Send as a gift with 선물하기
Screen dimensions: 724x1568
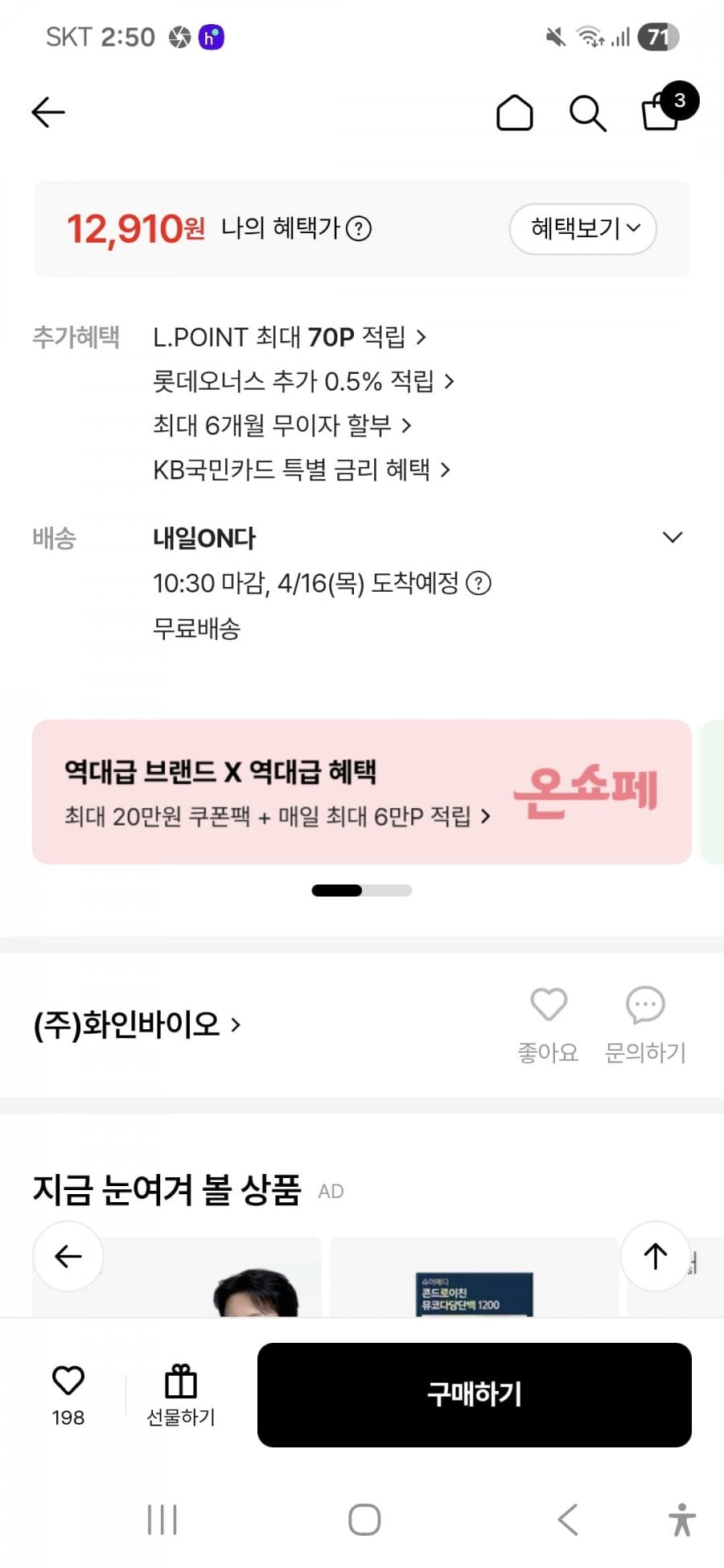coord(181,1395)
